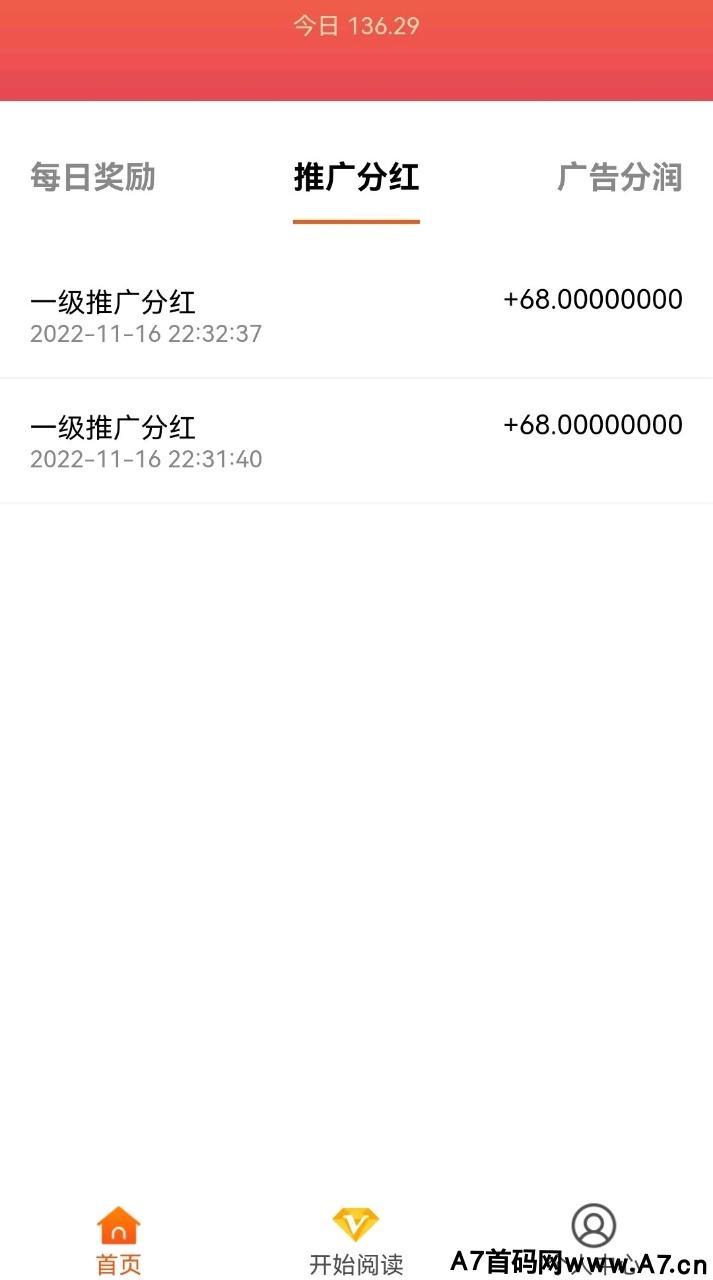This screenshot has width=713, height=1280.
Task: Open the 广告分润 tab
Action: [x=619, y=178]
